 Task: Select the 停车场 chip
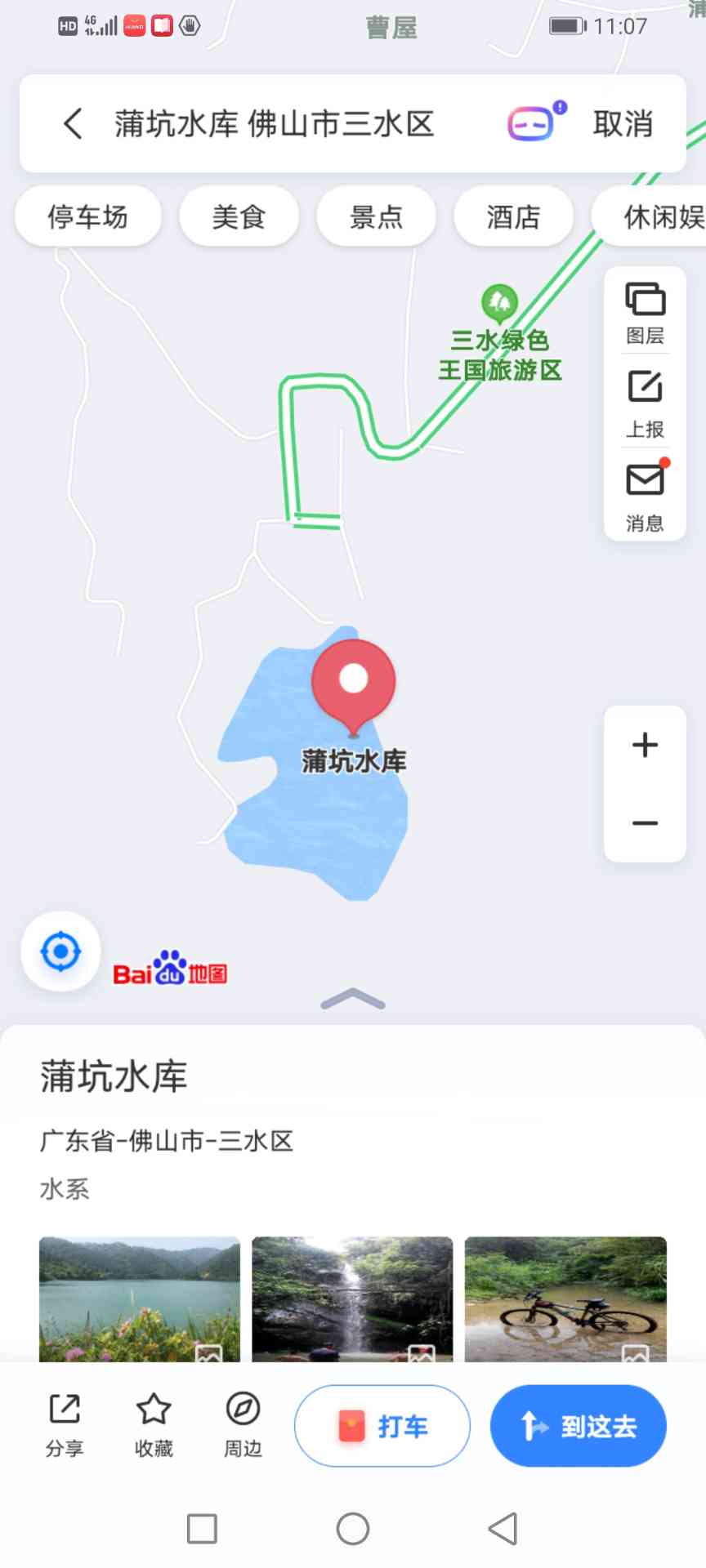click(x=88, y=216)
